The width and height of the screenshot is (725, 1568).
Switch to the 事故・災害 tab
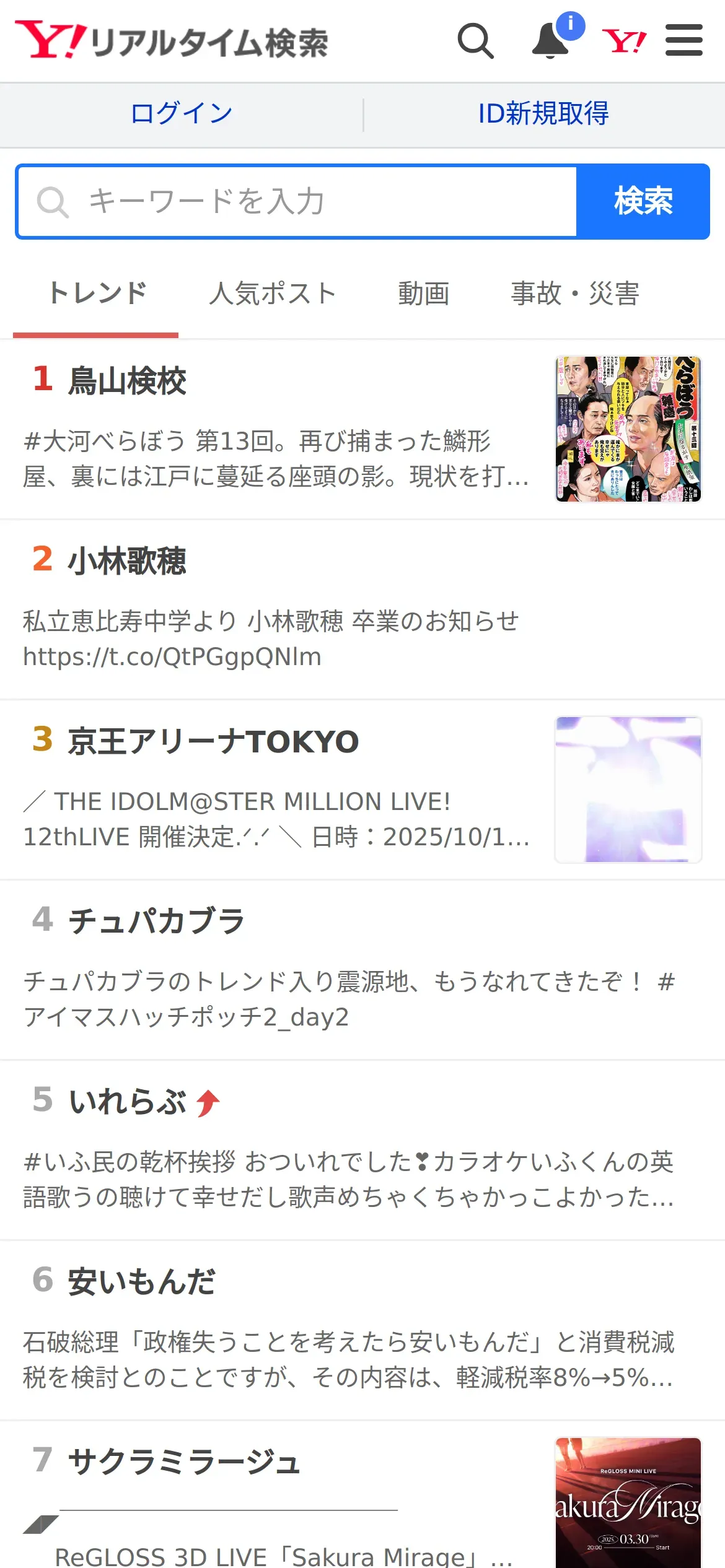click(x=575, y=294)
